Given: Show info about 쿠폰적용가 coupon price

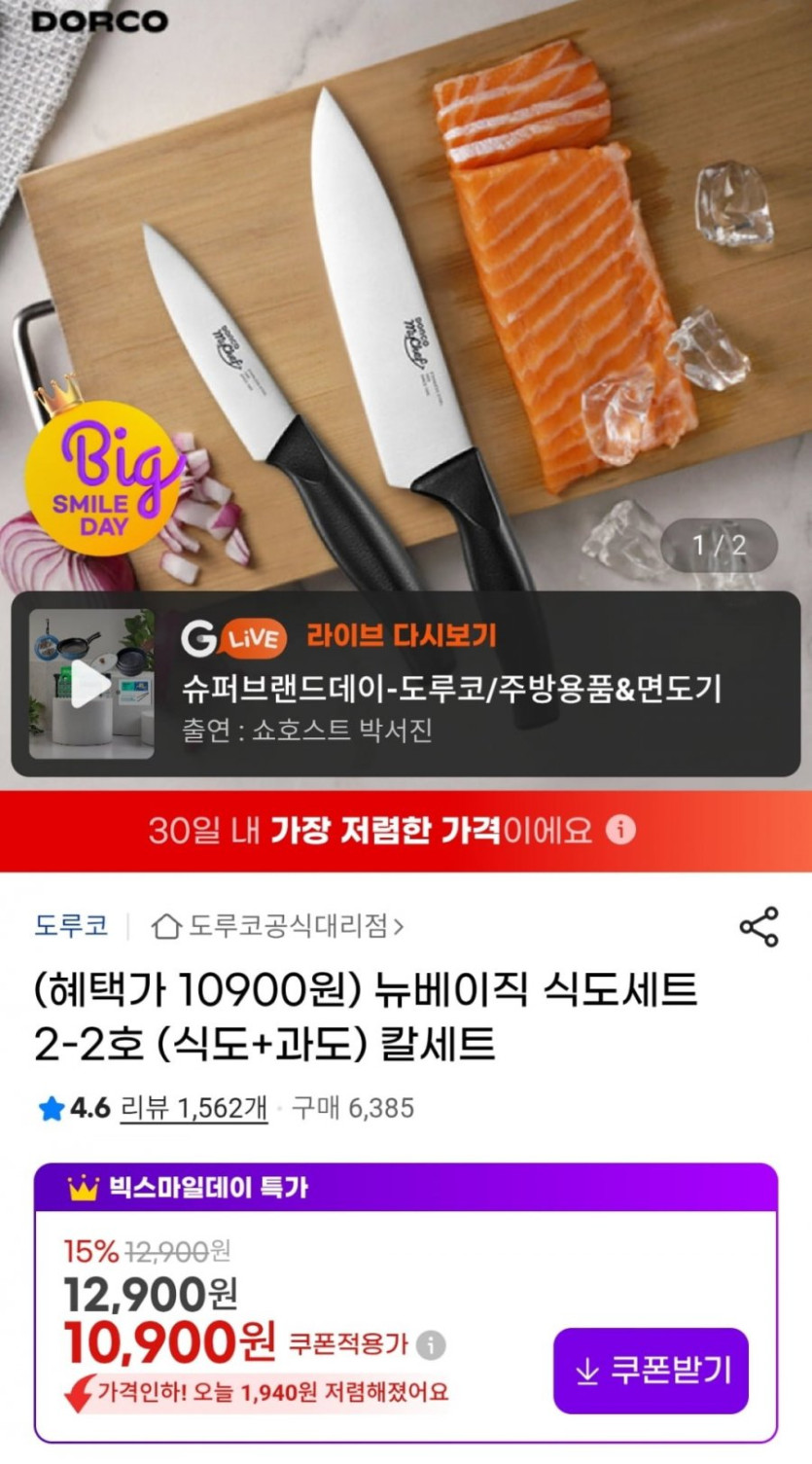Looking at the screenshot, I should click(431, 1345).
